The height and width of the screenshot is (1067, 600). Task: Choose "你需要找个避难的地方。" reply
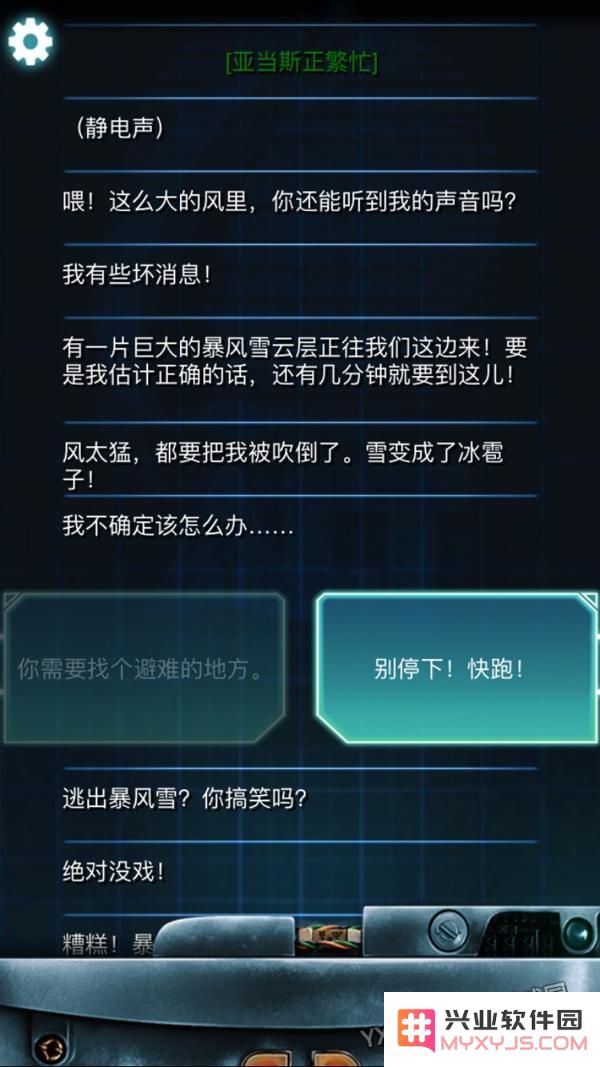(144, 669)
